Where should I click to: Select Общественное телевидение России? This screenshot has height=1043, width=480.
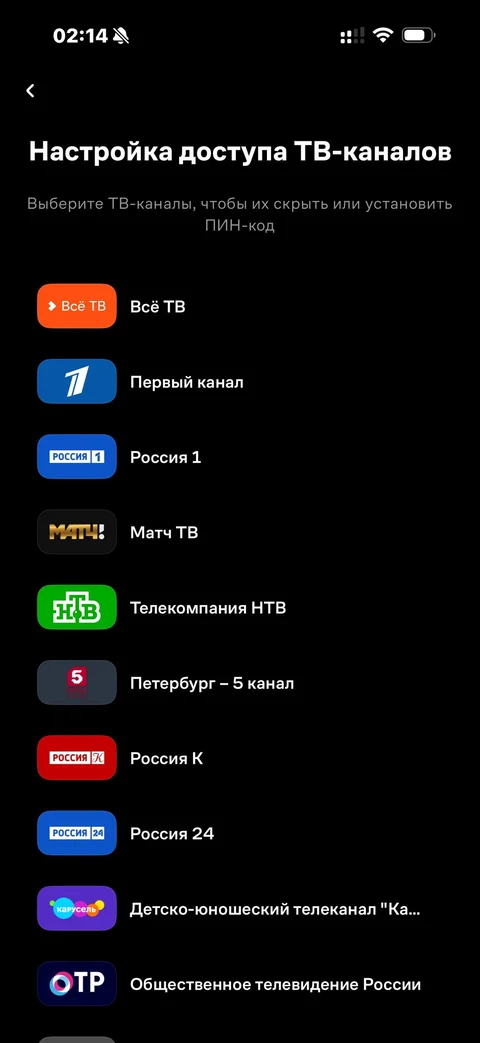point(240,983)
